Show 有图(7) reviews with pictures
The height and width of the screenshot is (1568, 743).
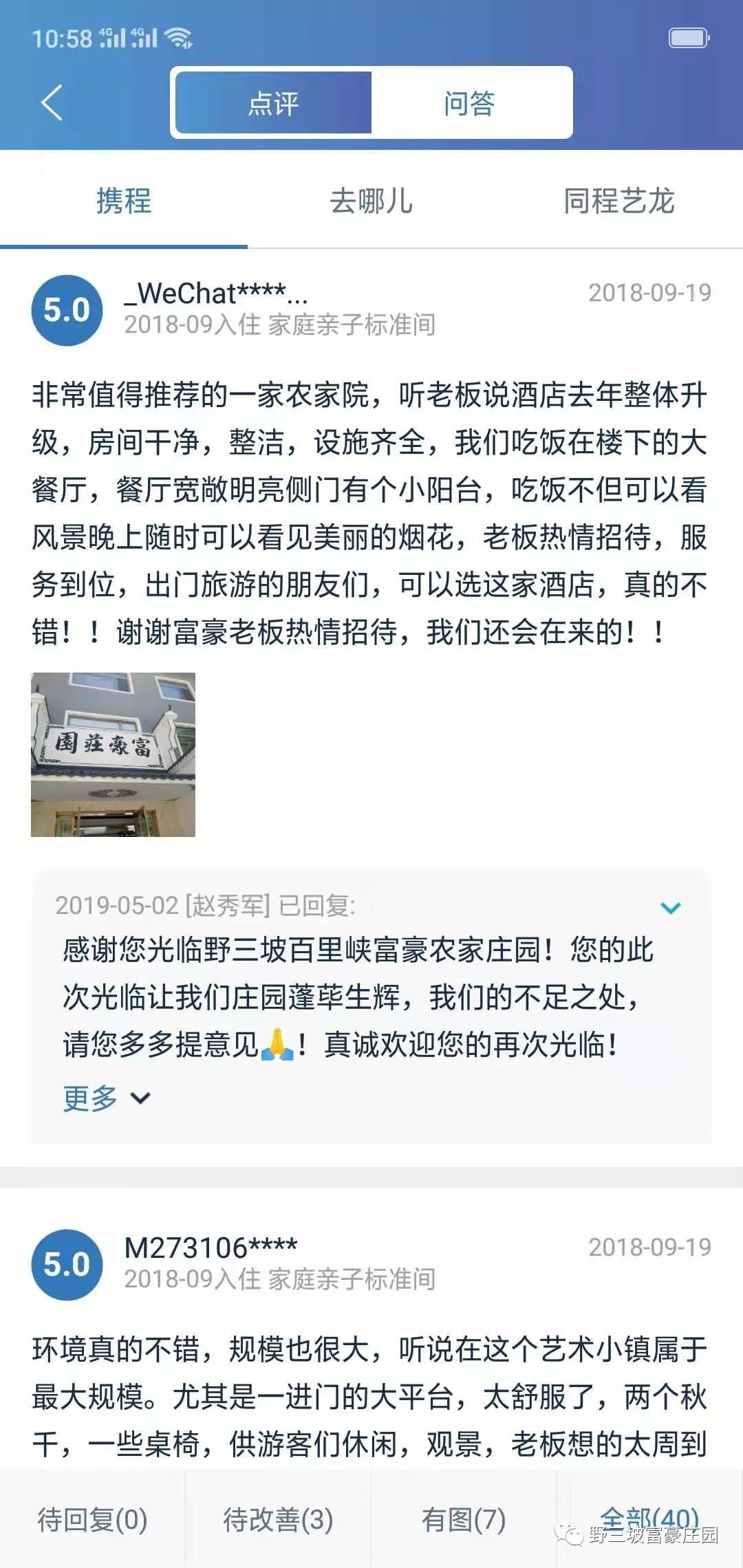tap(464, 1520)
